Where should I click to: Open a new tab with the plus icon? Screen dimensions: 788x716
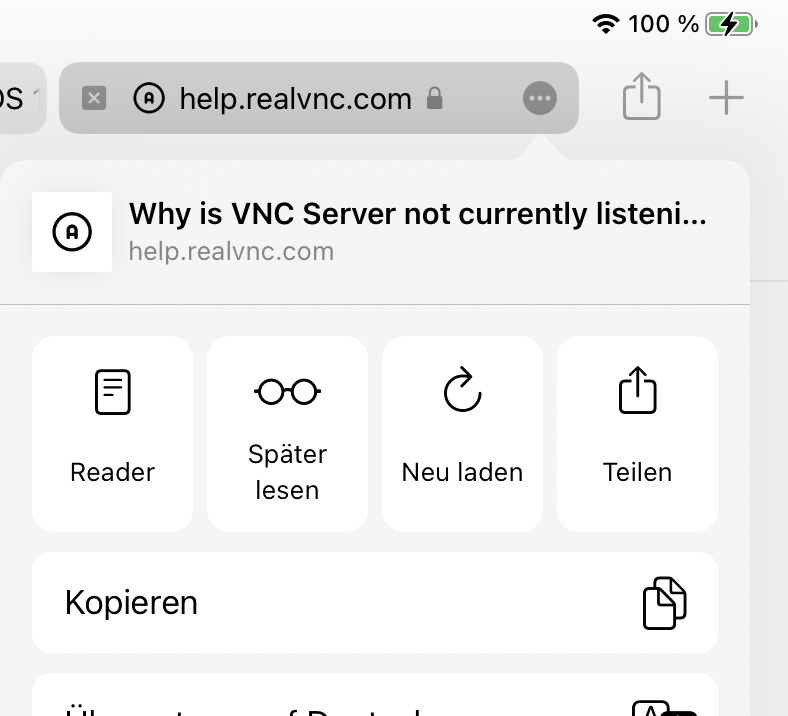pos(726,98)
